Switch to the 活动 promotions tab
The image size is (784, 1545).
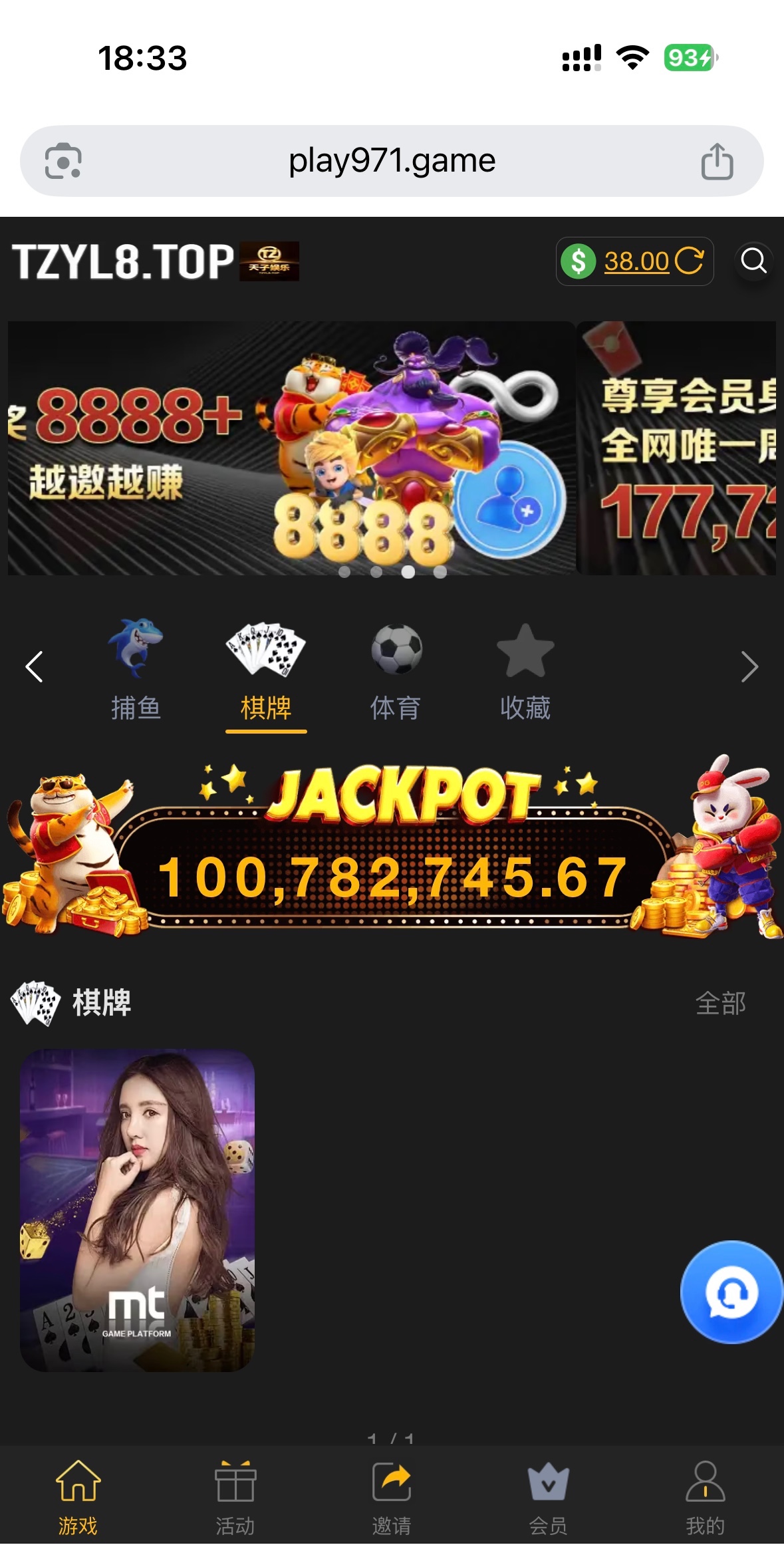(235, 1494)
